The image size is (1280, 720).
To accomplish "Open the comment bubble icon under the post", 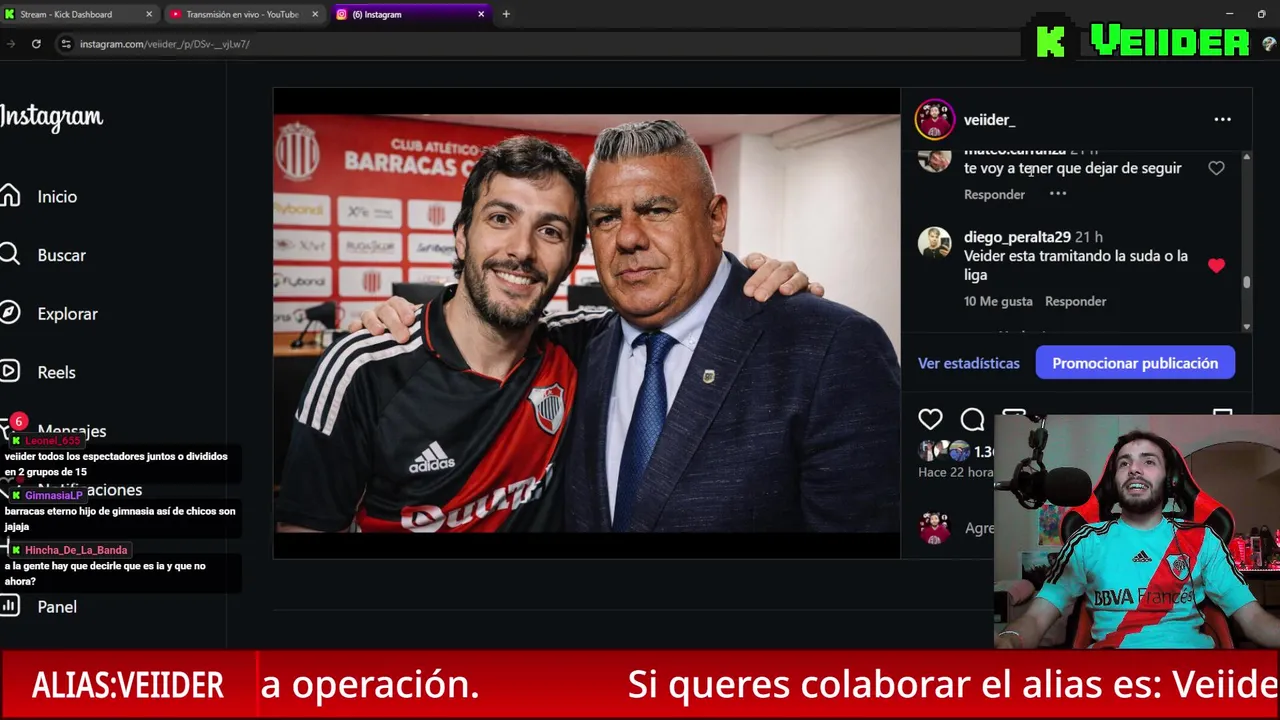I will click(972, 420).
